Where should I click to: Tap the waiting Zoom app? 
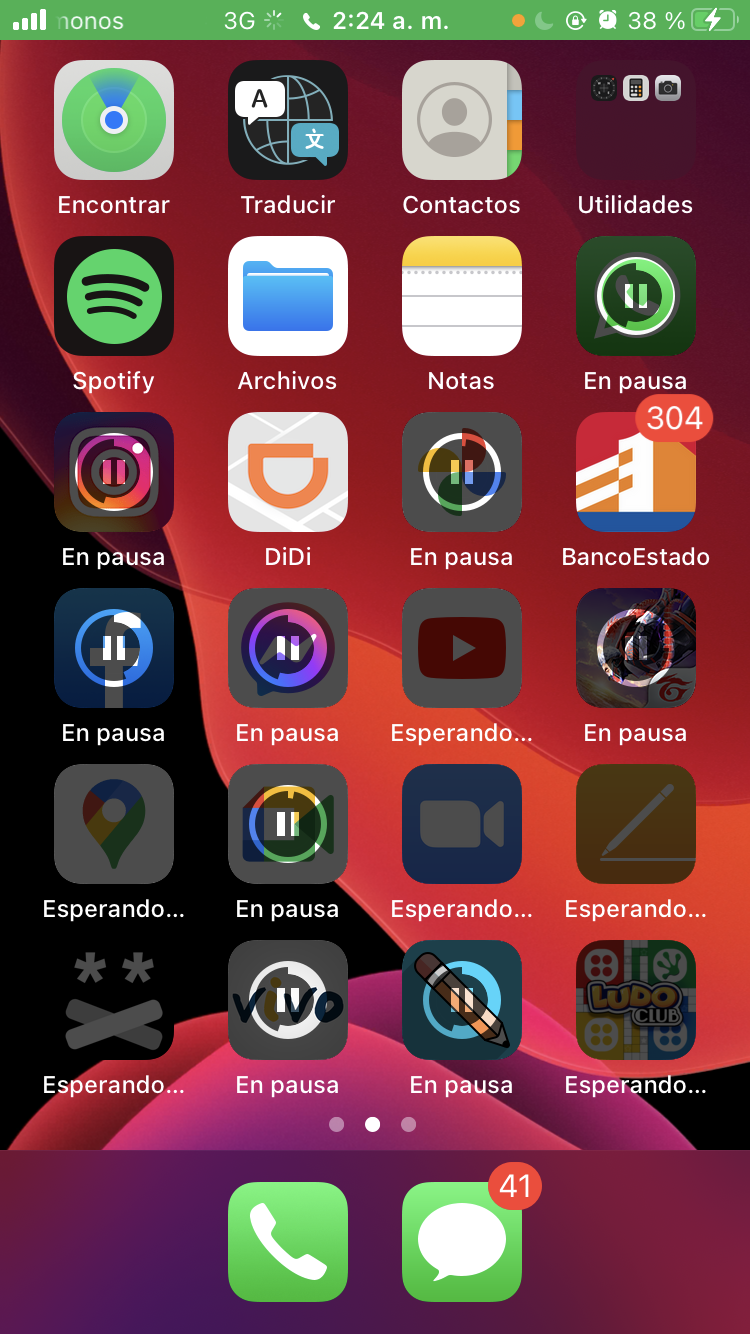(x=462, y=824)
